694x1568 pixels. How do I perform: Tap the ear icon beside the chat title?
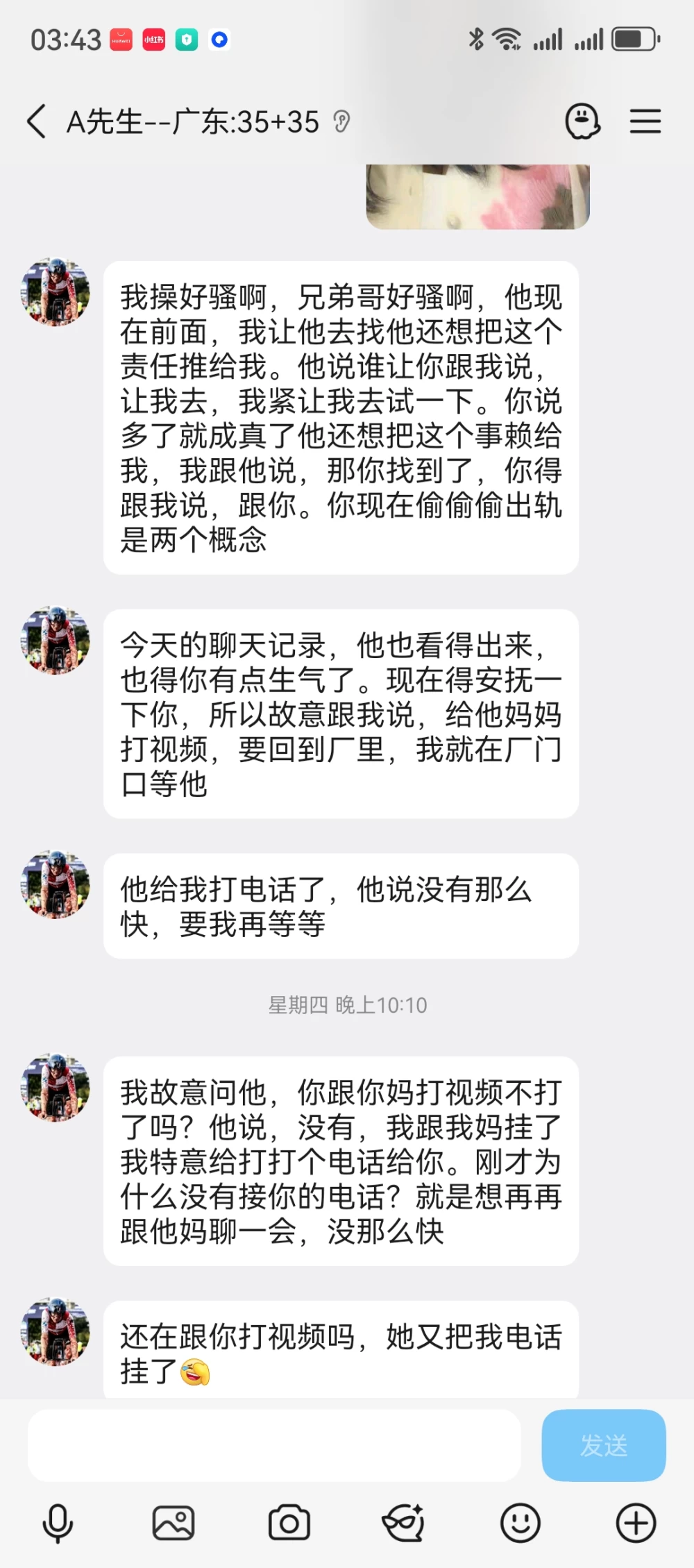pyautogui.click(x=341, y=122)
